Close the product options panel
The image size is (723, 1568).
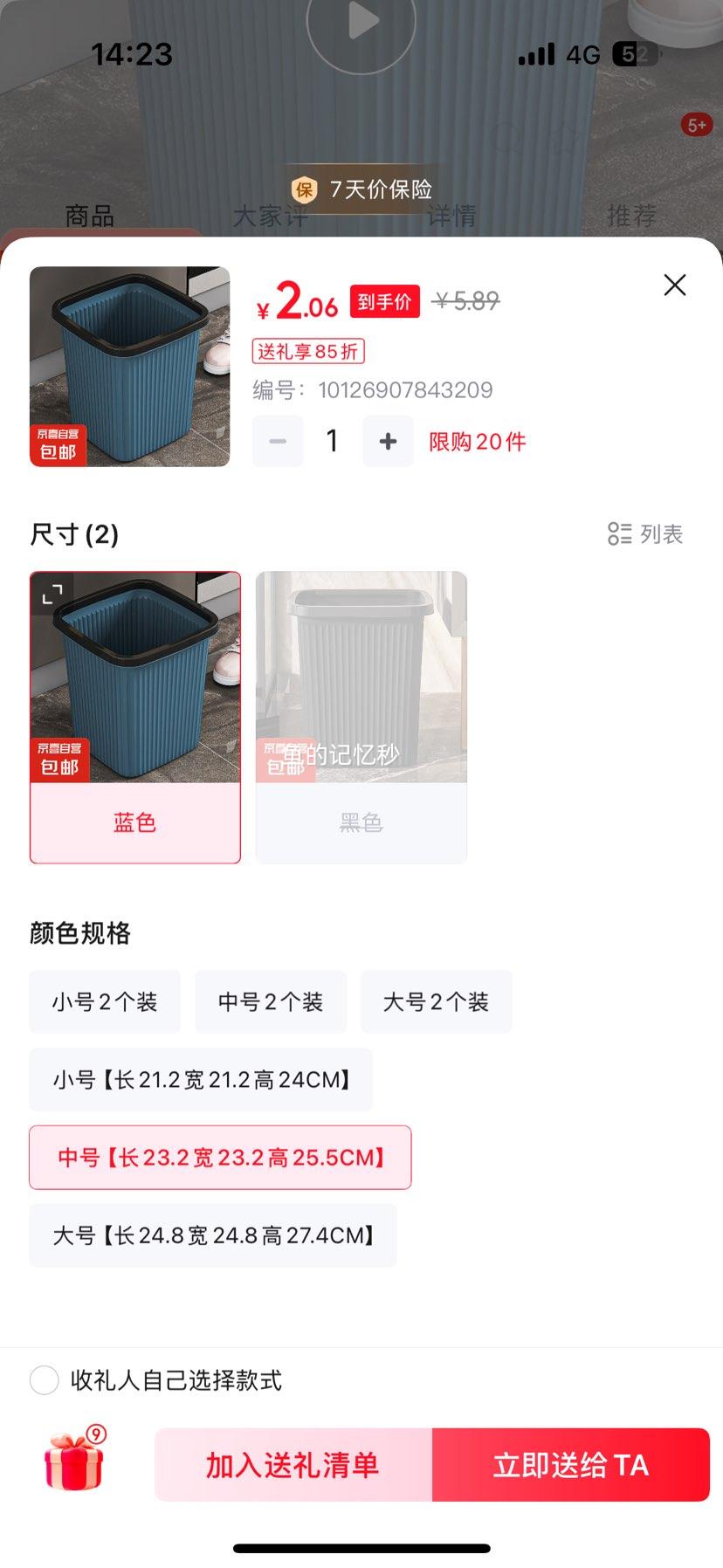pyautogui.click(x=673, y=285)
